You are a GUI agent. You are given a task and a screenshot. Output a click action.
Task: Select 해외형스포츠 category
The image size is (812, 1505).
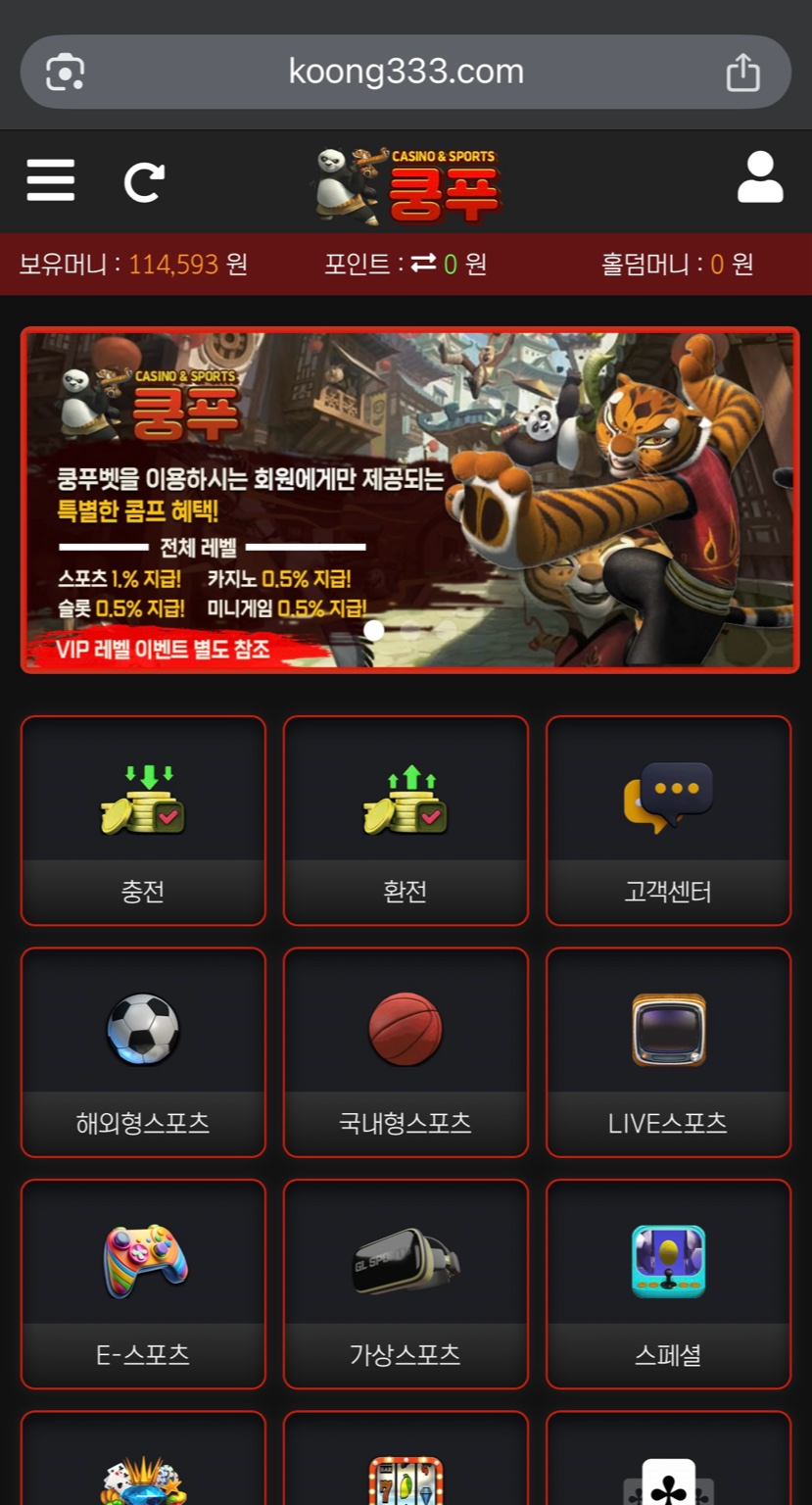(143, 1051)
